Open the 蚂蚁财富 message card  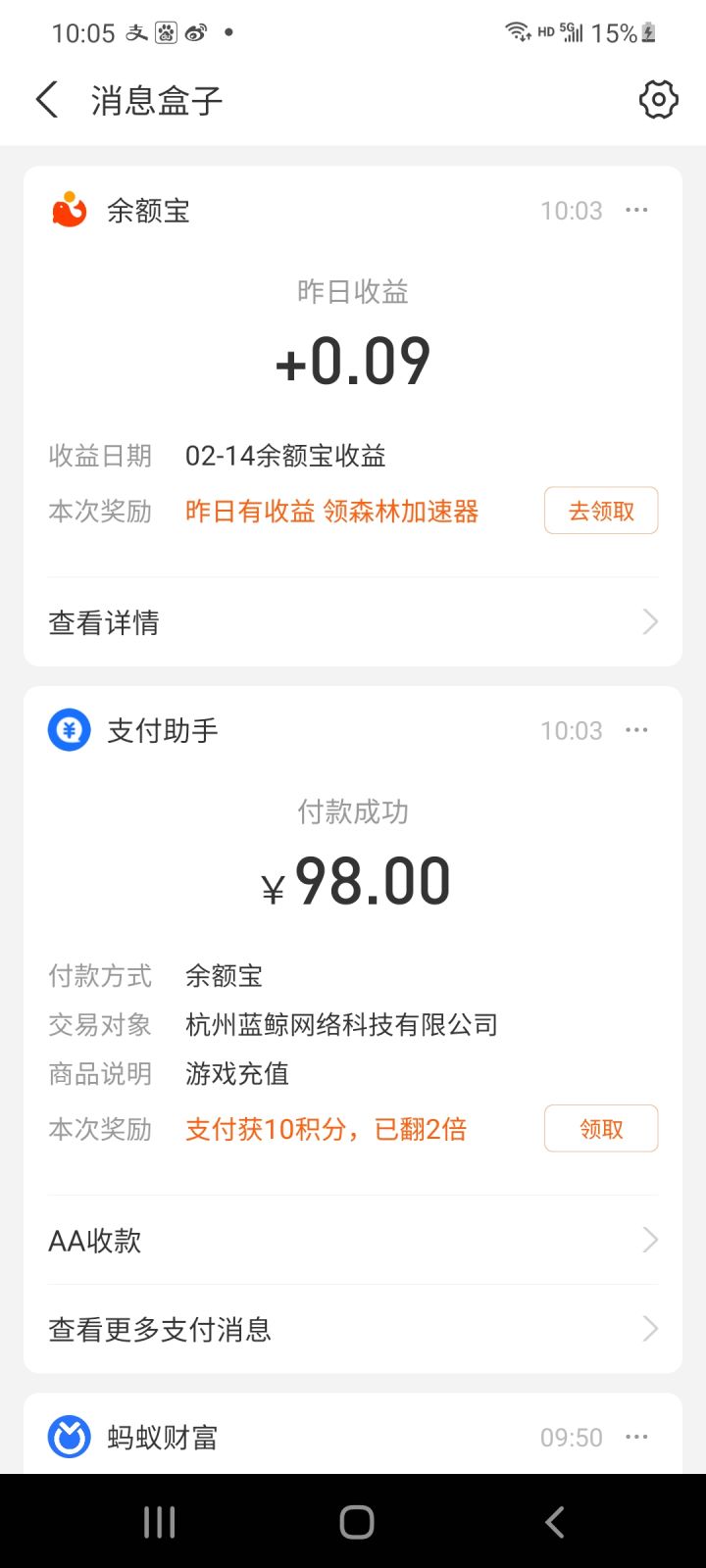pos(353,1434)
